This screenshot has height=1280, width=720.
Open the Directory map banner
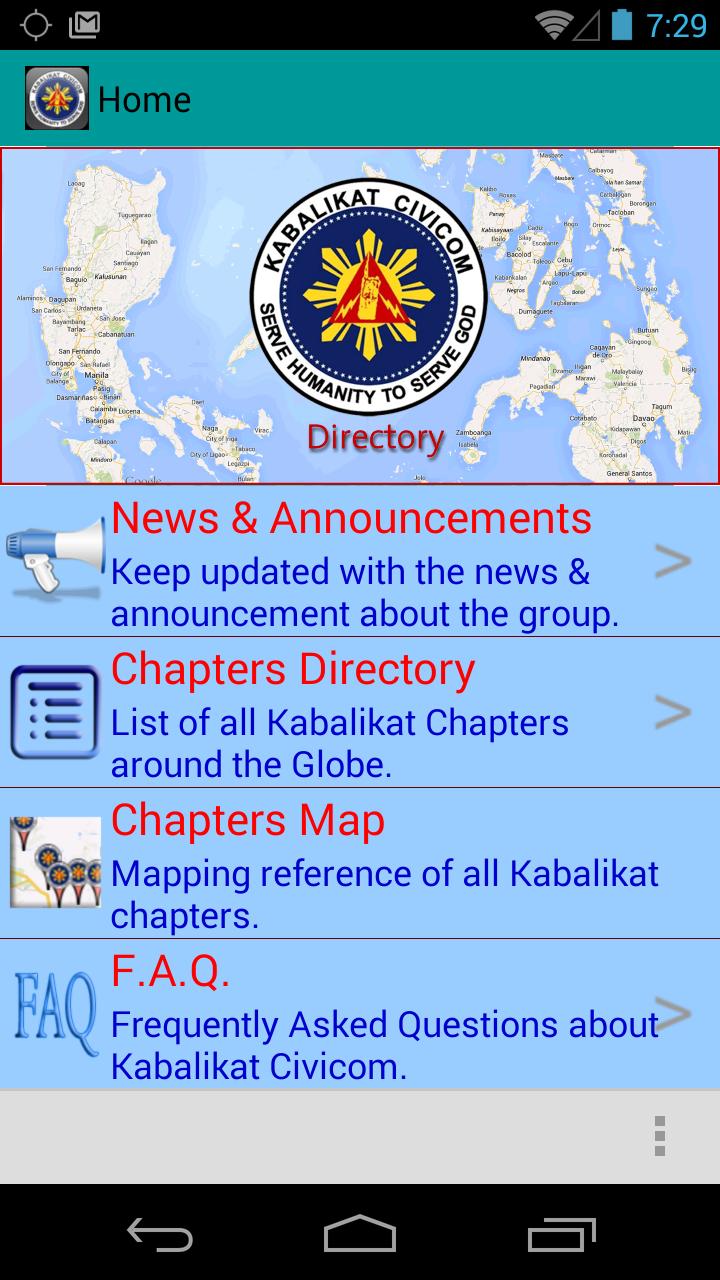pyautogui.click(x=360, y=315)
